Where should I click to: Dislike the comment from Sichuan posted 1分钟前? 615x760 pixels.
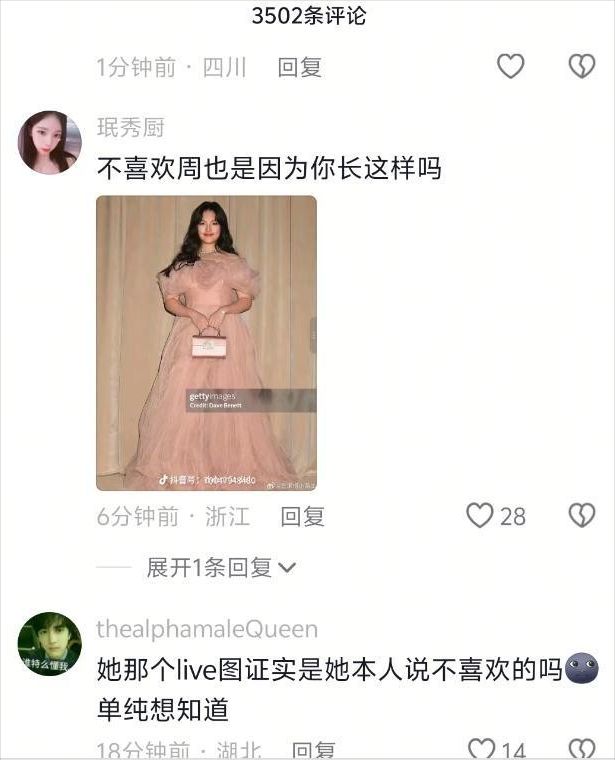[582, 66]
